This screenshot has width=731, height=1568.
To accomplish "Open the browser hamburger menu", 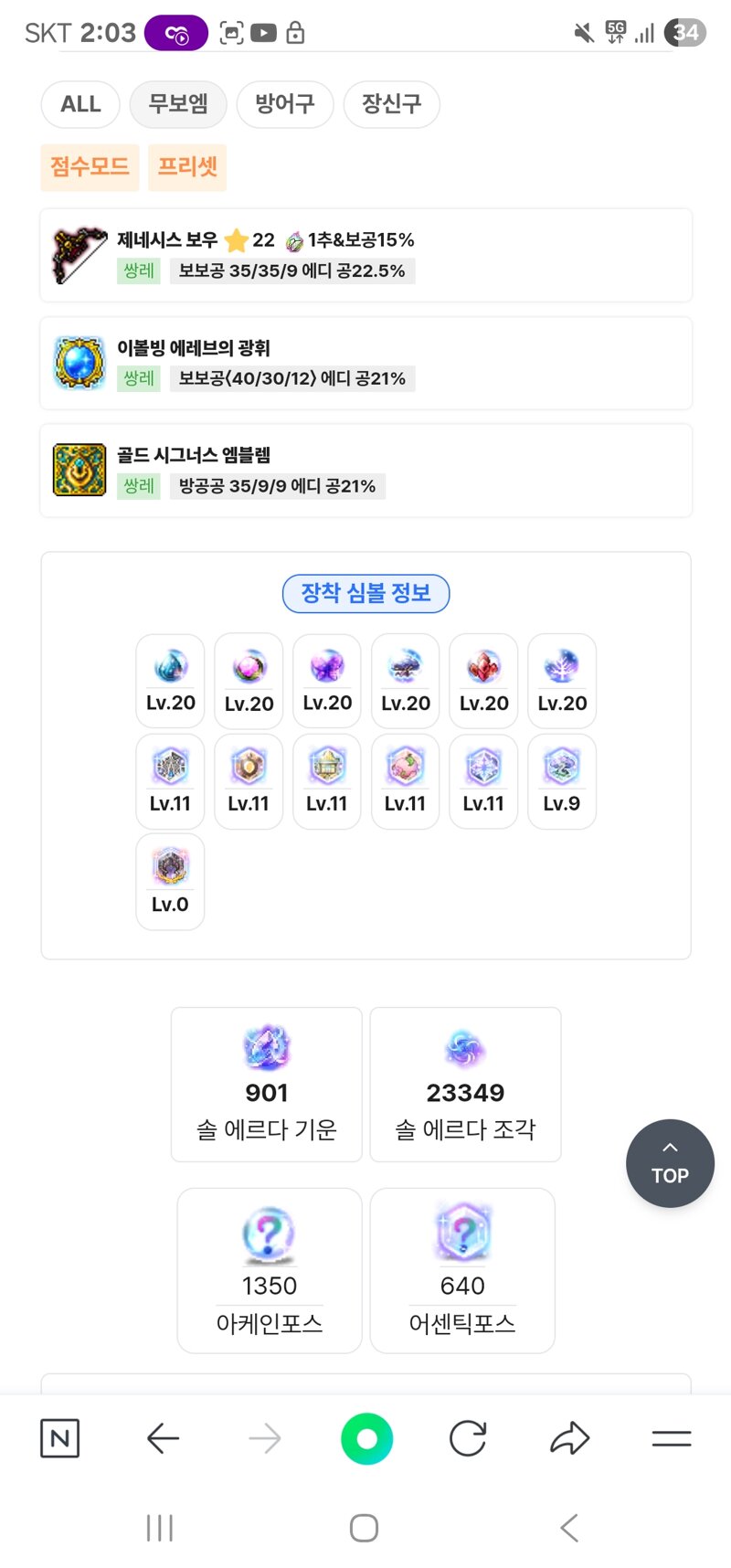I will click(x=672, y=1438).
